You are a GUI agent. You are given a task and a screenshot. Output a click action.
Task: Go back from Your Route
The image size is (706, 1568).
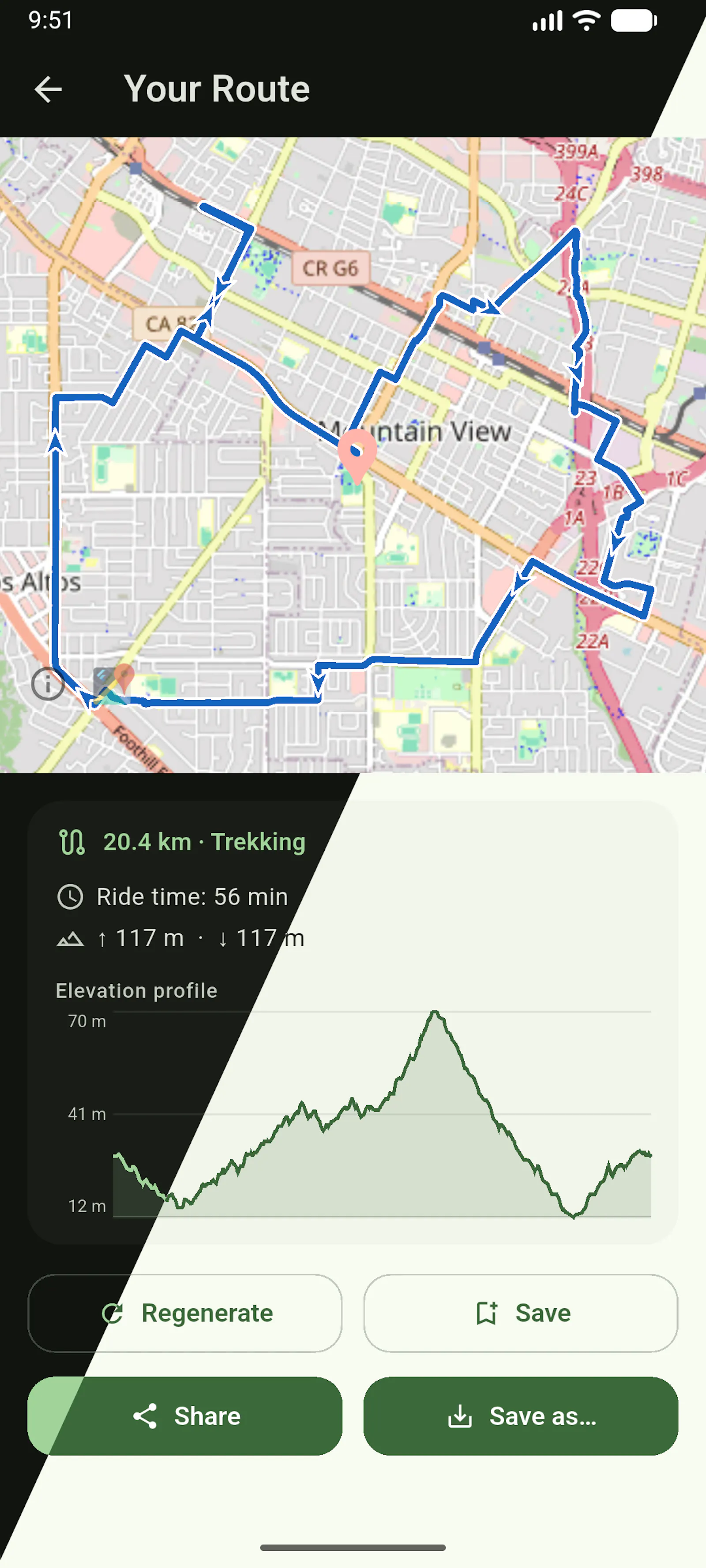48,90
